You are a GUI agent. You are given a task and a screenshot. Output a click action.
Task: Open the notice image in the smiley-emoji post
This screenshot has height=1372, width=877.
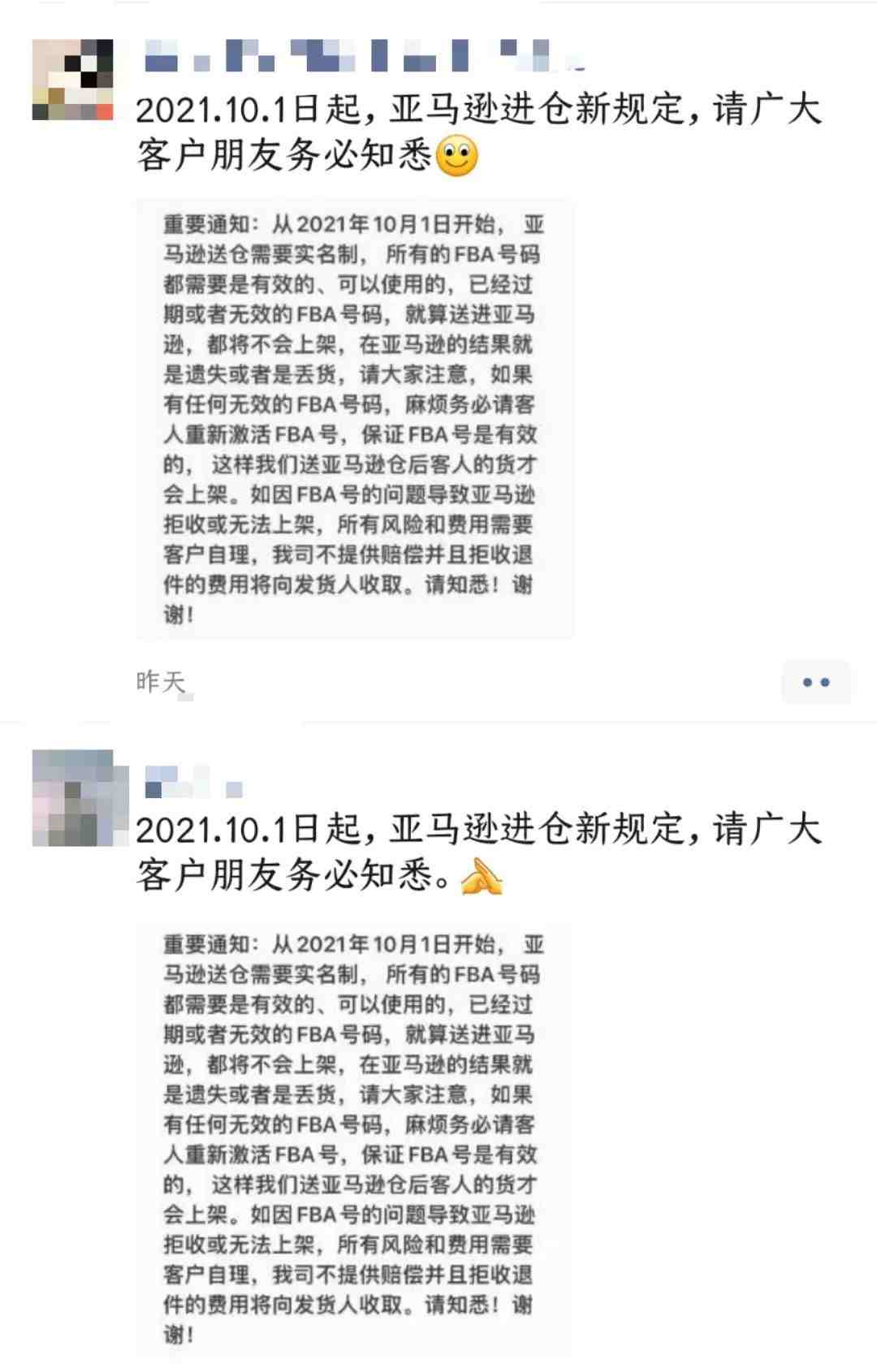coord(354,419)
